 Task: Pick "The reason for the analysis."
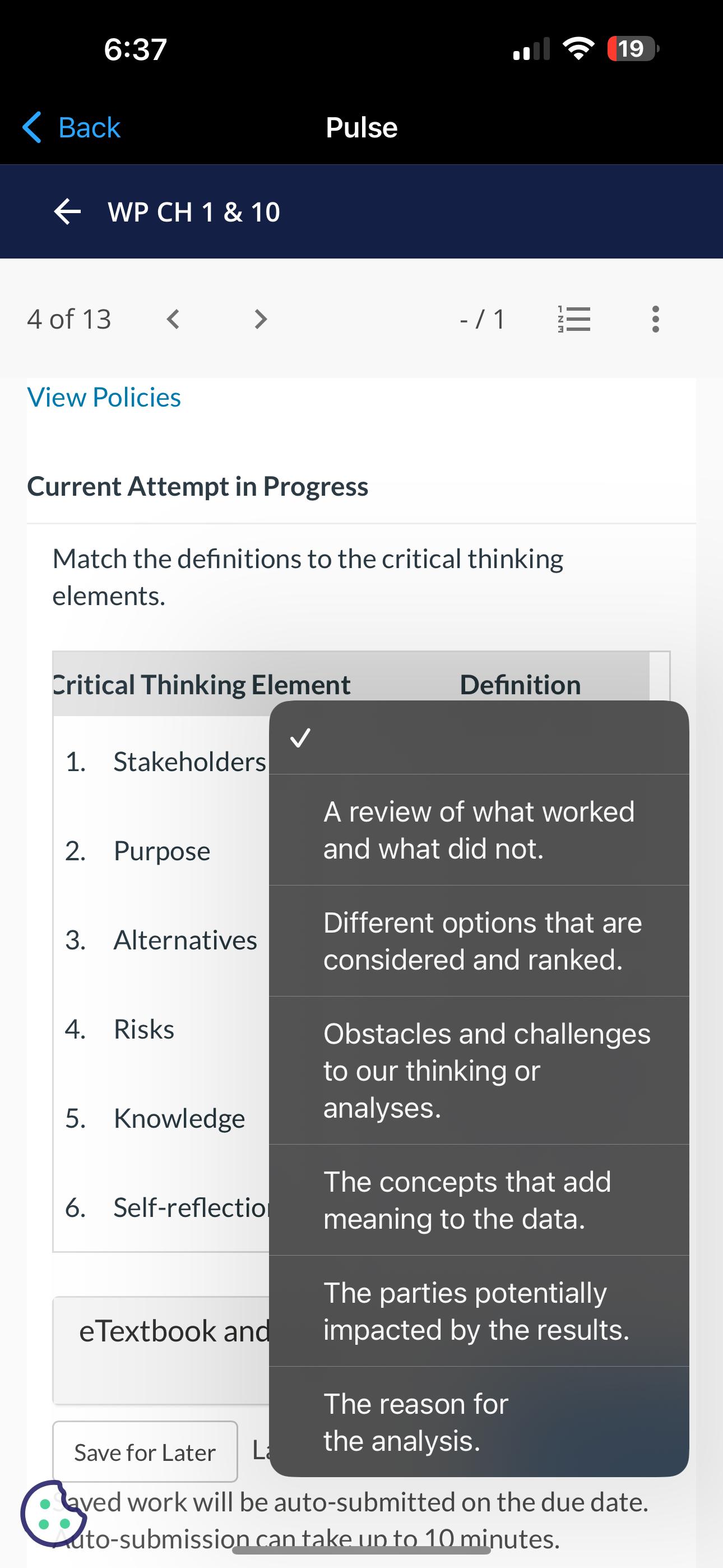pyautogui.click(x=479, y=1421)
